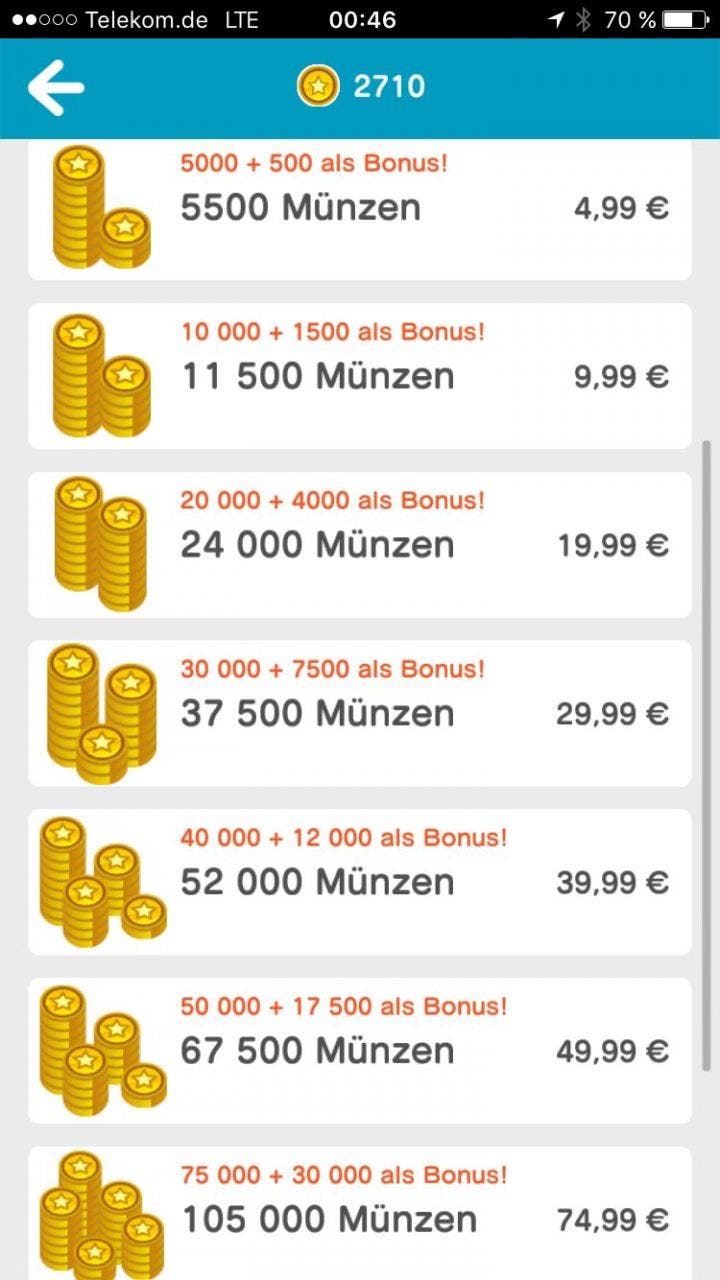
Task: Purchase 24 000 Münzen for 19,99 €
Action: (x=360, y=545)
